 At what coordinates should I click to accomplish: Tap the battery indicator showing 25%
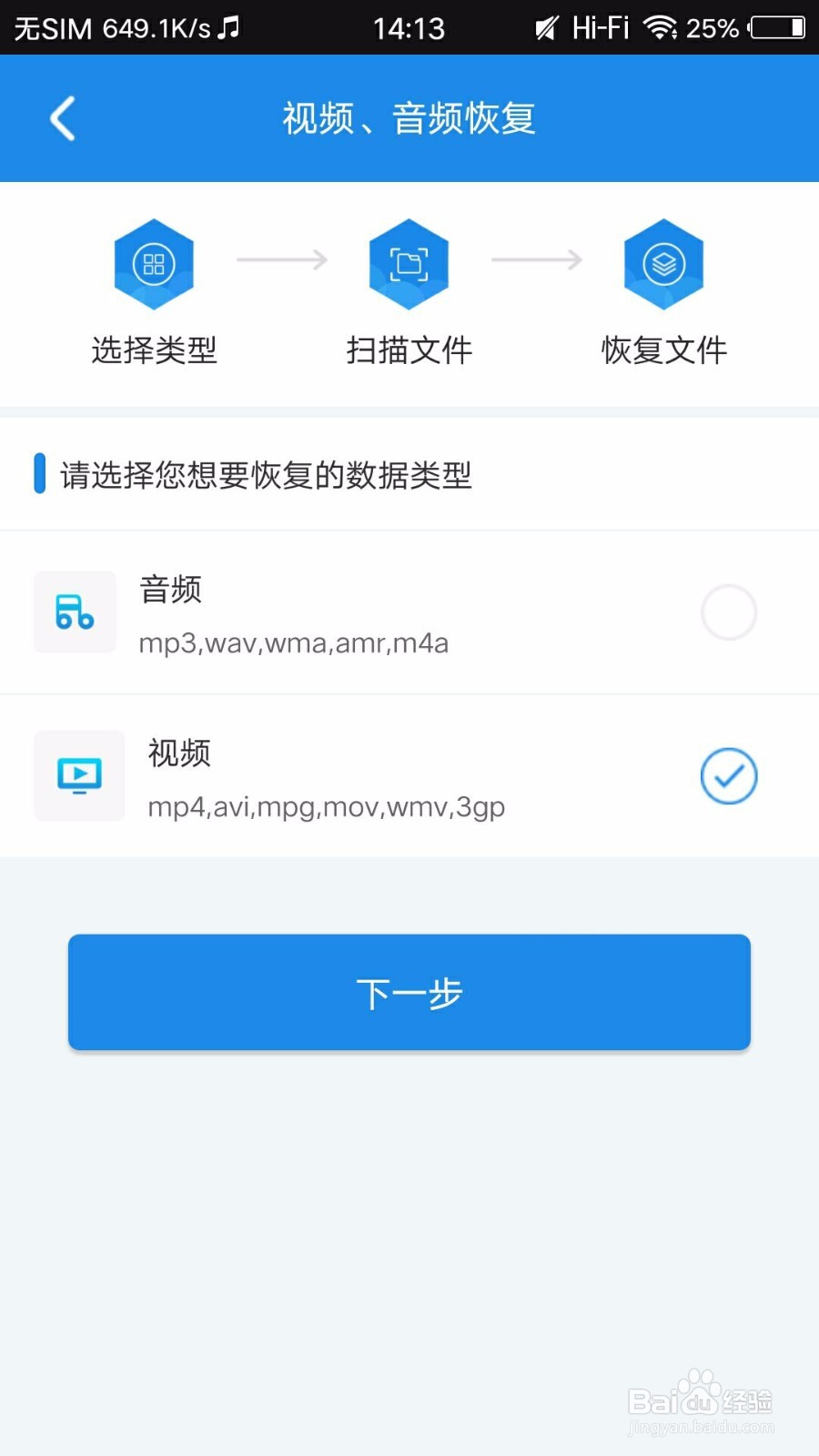[x=773, y=27]
